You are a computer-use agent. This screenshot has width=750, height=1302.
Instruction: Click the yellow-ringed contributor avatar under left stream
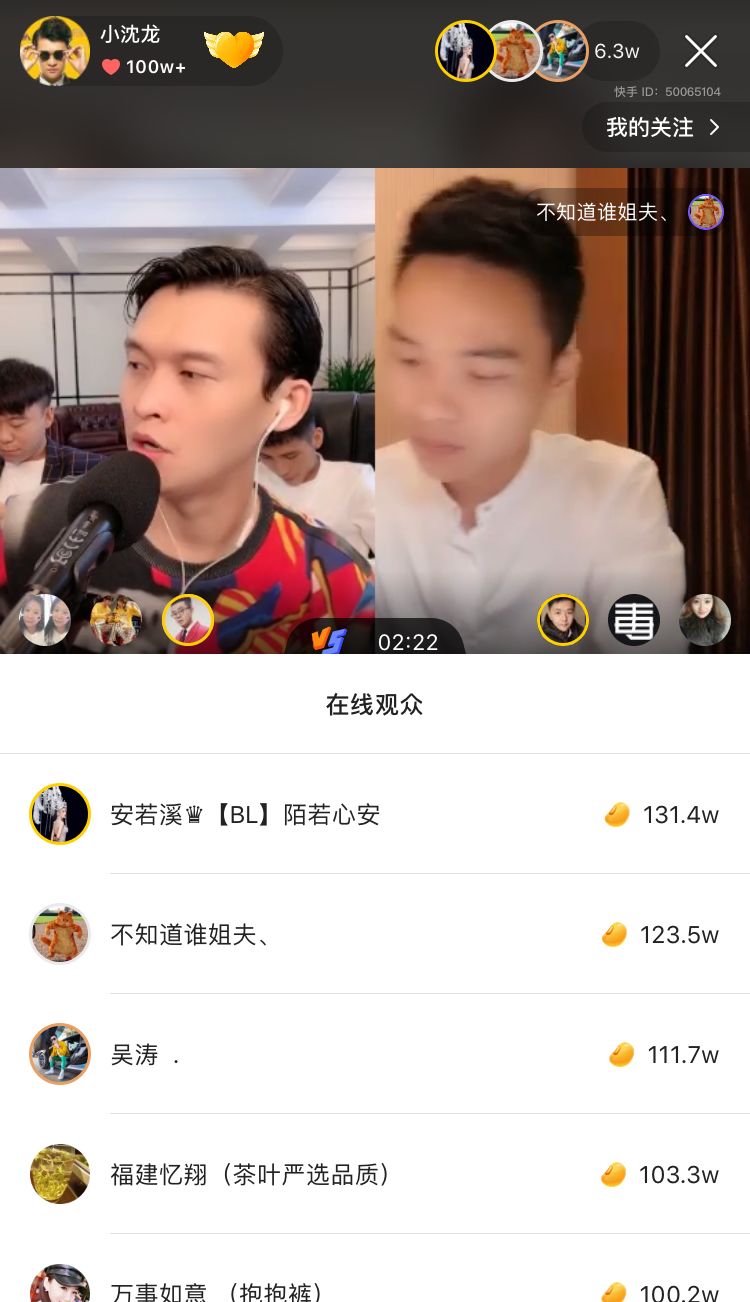click(x=188, y=620)
